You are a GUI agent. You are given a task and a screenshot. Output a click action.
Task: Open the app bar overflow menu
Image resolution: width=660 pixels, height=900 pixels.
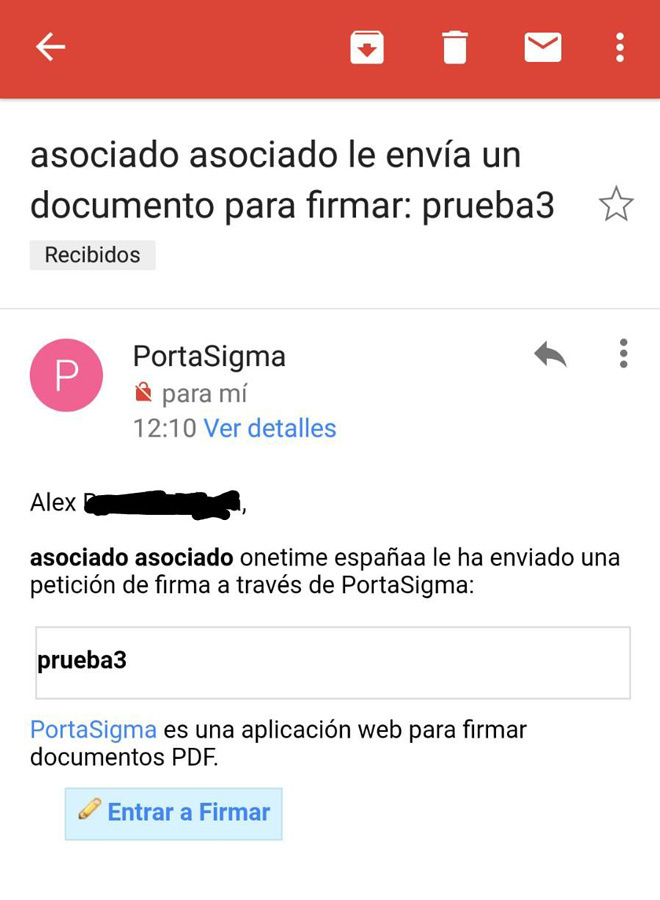point(620,47)
